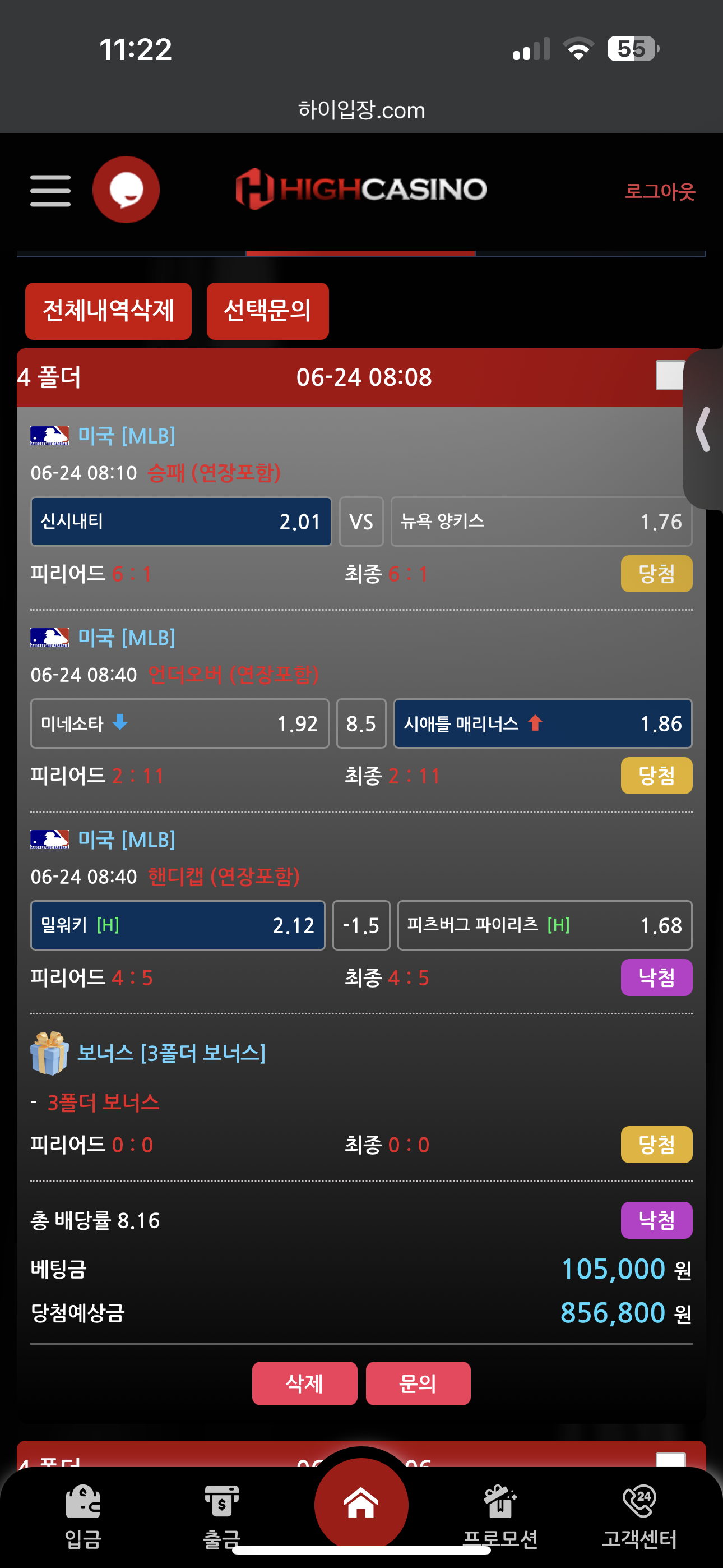Tap the 전체내역삭제 button
Screen dimensions: 723x1568
point(108,311)
